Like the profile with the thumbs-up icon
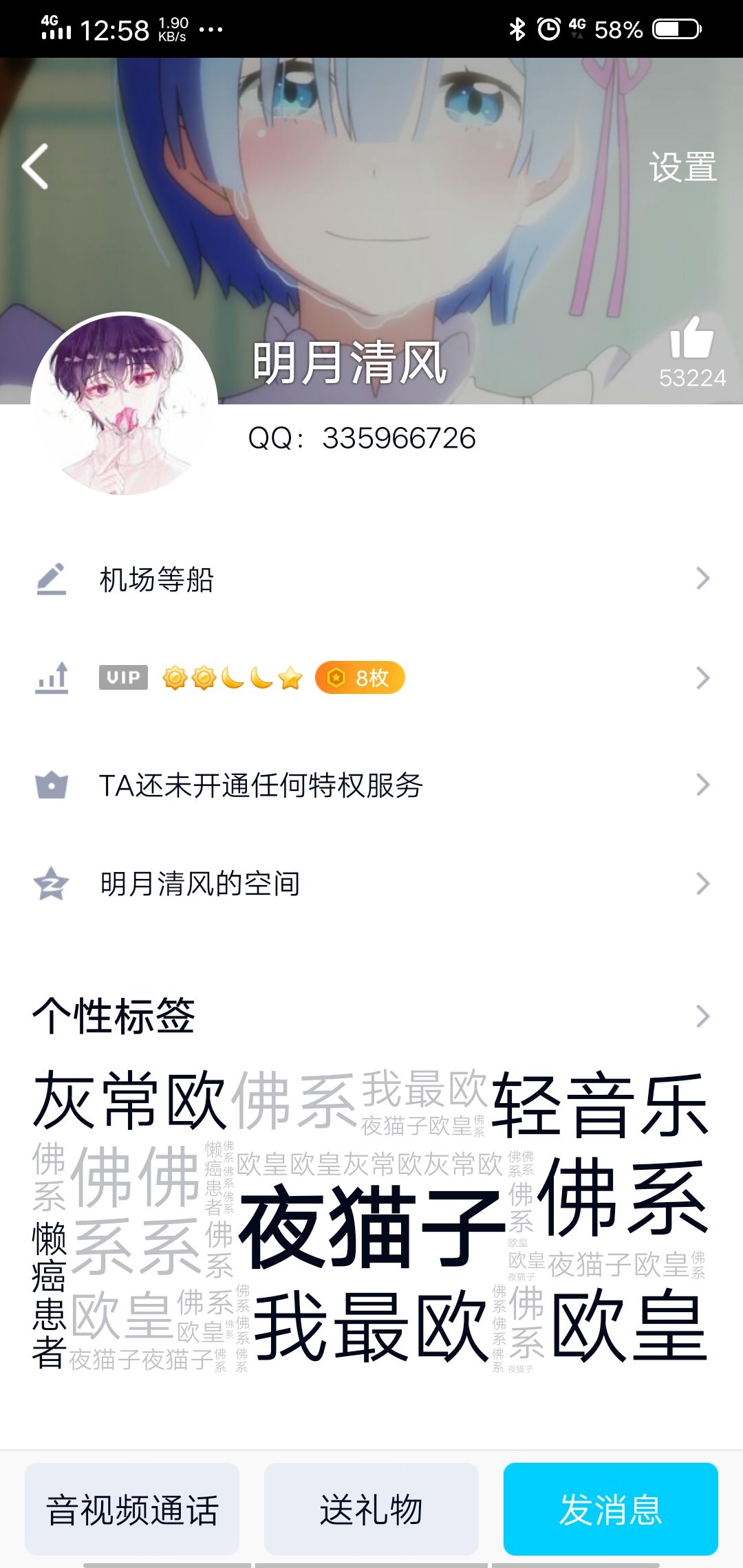The height and width of the screenshot is (1568, 743). click(691, 338)
